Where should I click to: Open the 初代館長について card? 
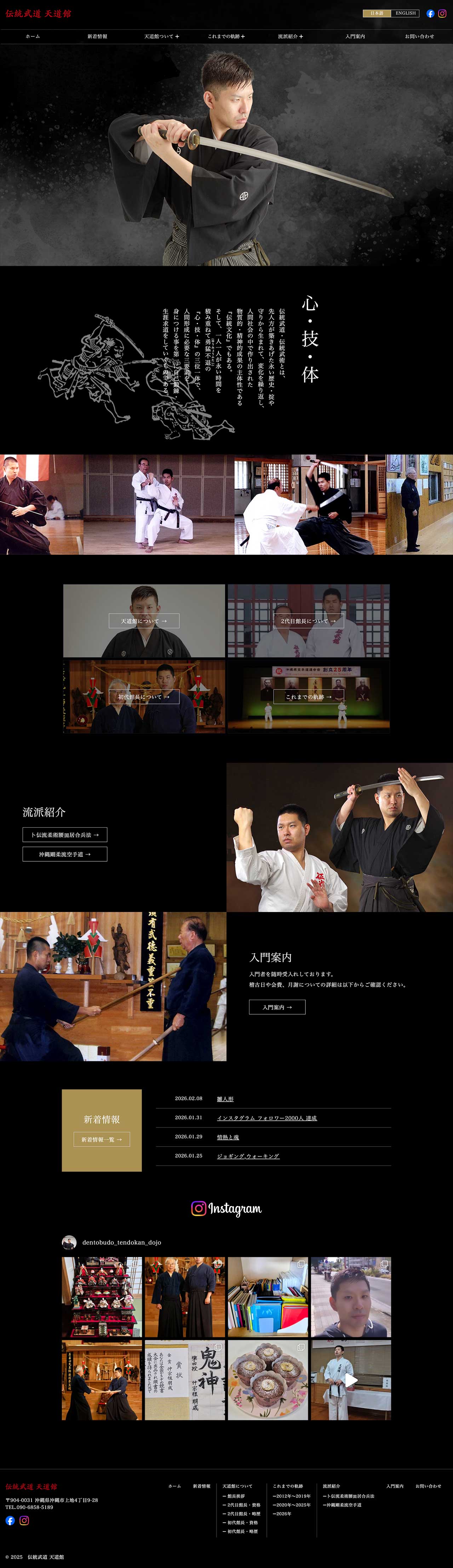(x=144, y=697)
